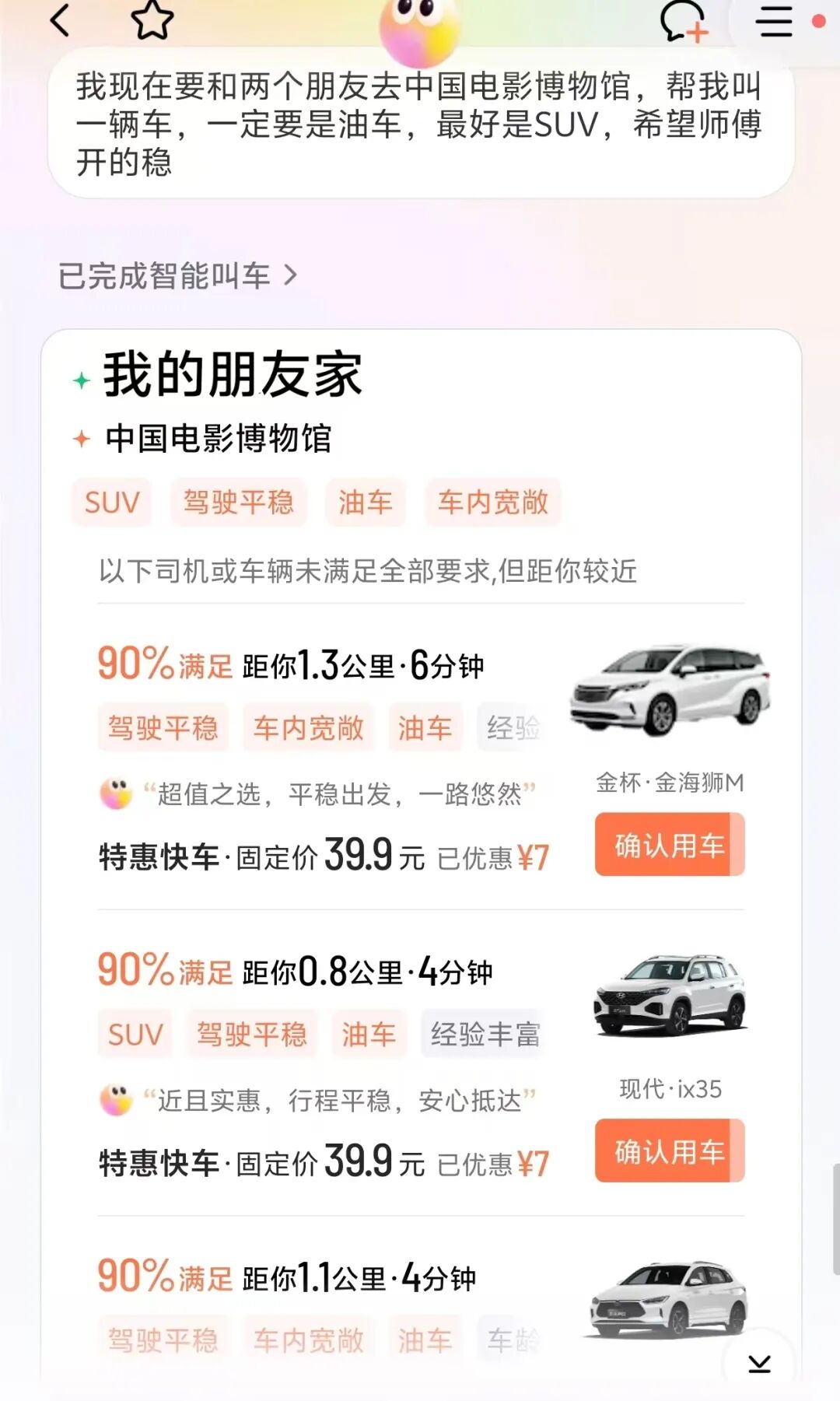Image resolution: width=840 pixels, height=1401 pixels.
Task: Start a new chat conversation
Action: click(x=683, y=22)
